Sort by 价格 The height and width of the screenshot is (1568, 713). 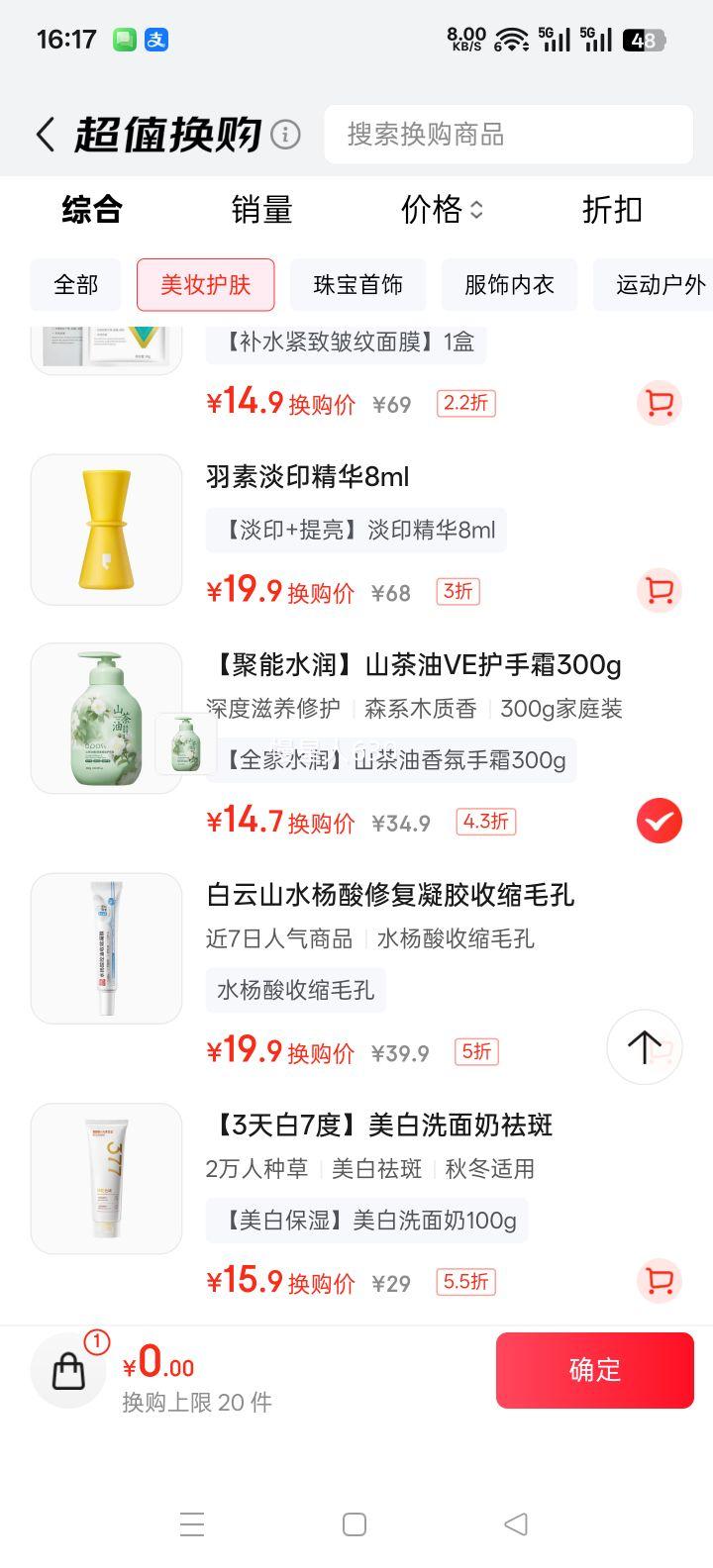point(441,210)
